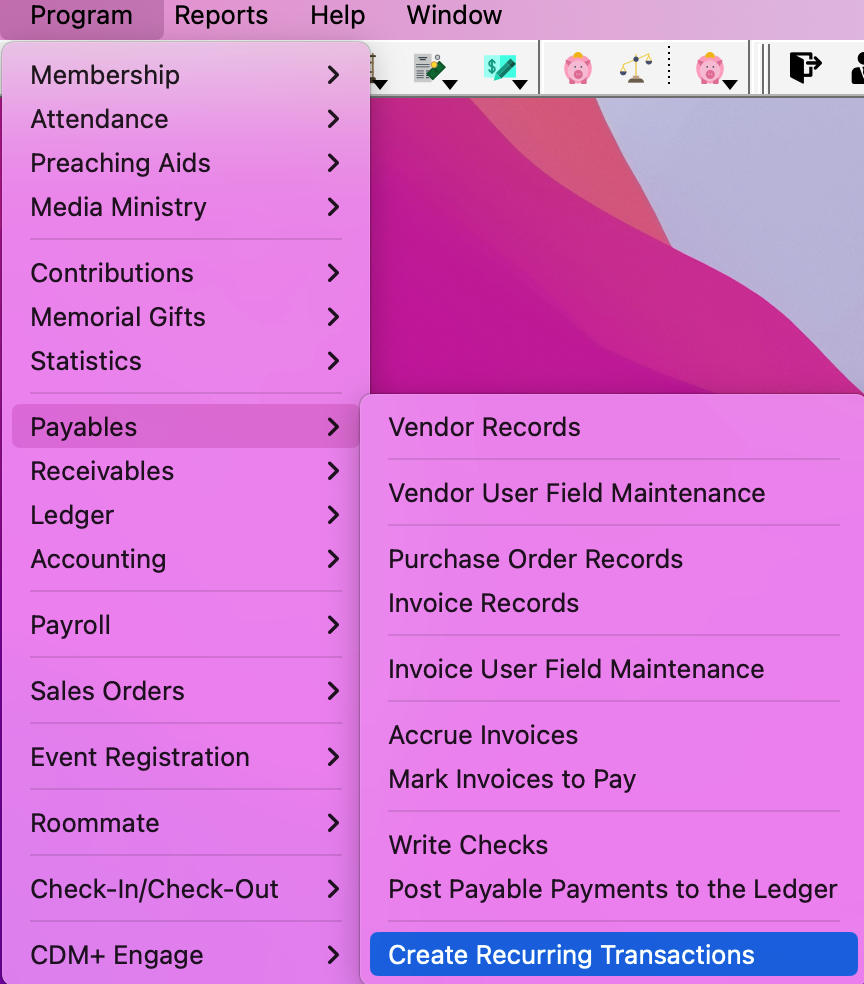Click the exit door log-off icon
Image resolution: width=864 pixels, height=984 pixels.
tap(806, 69)
